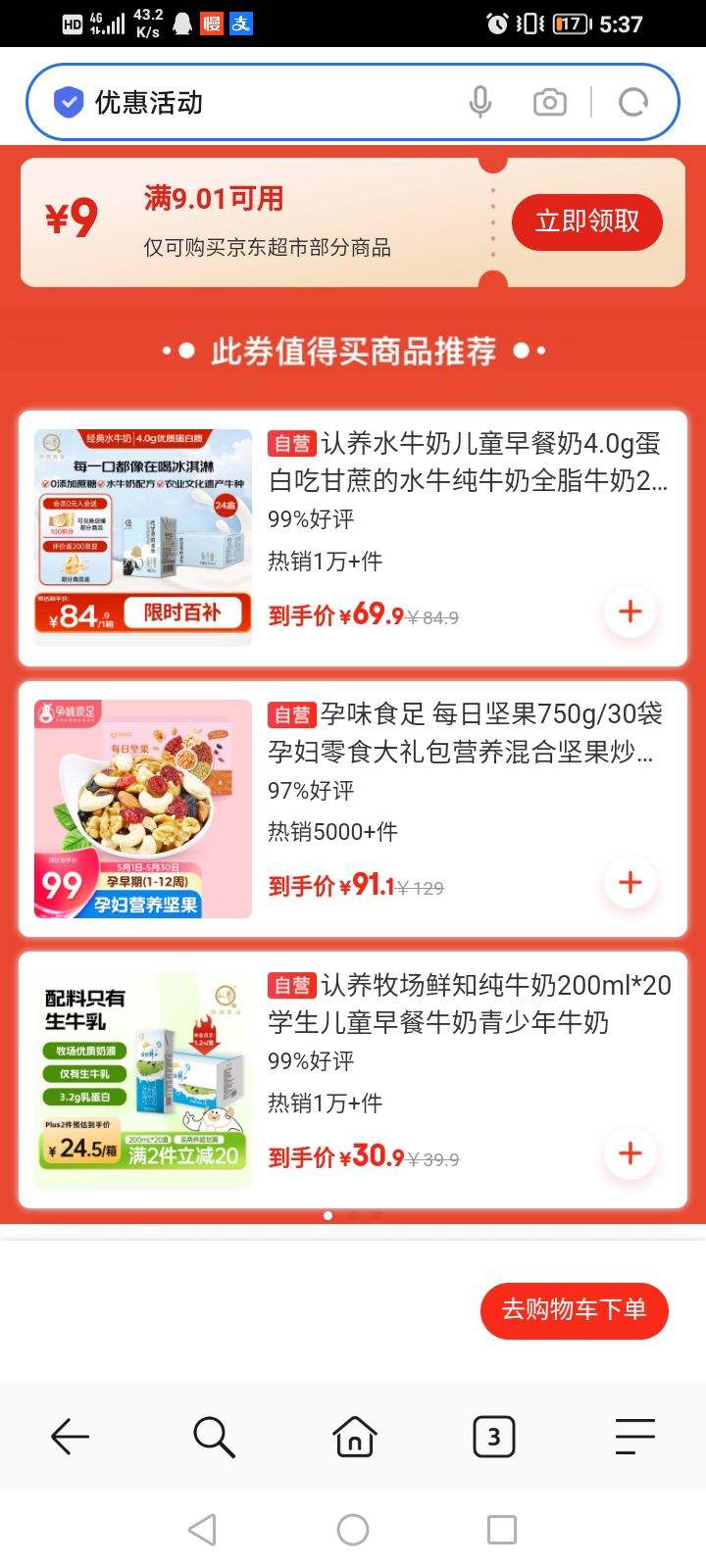Open the camera search icon

coord(549,100)
